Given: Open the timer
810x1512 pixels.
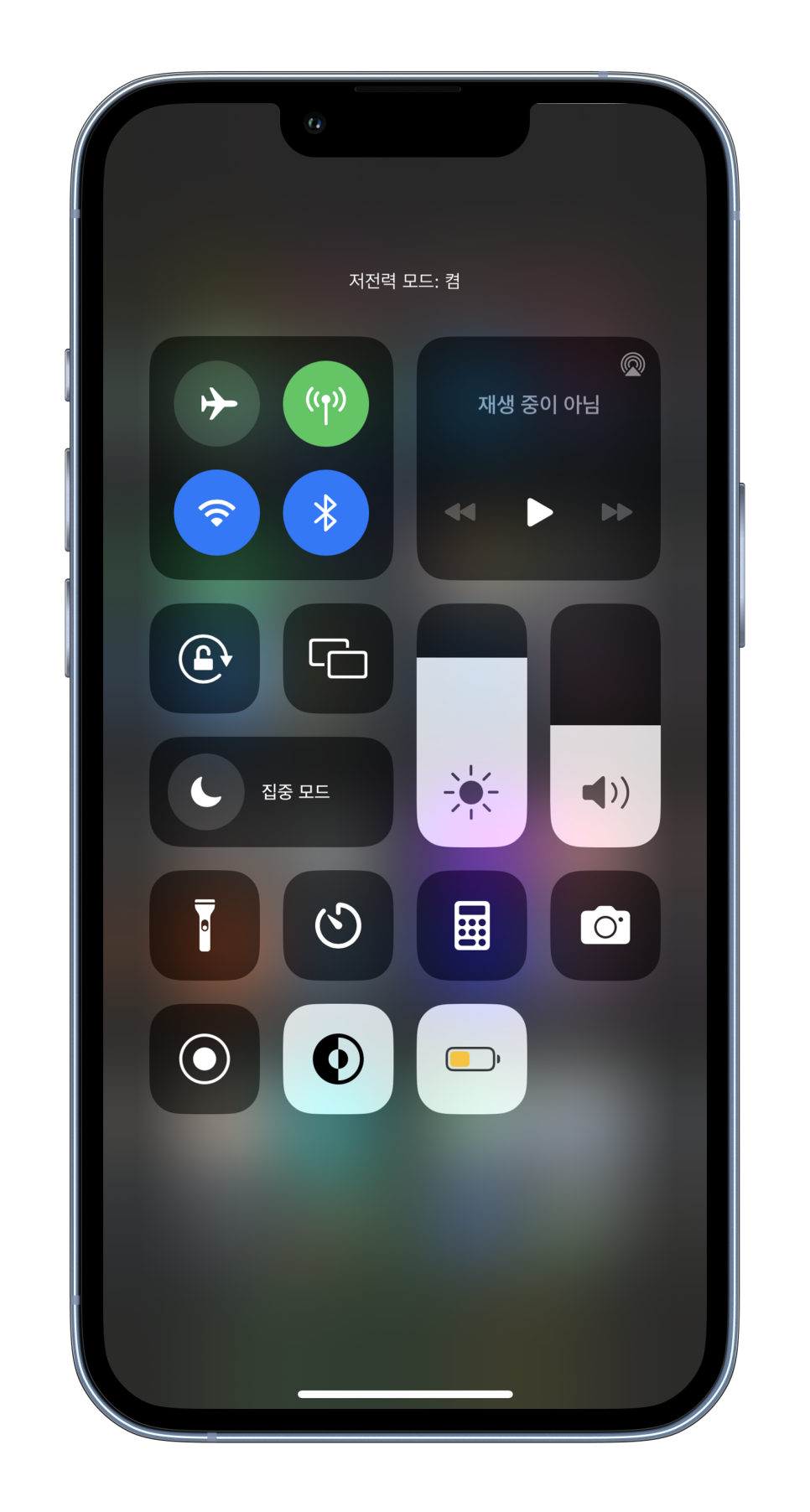Looking at the screenshot, I should point(338,925).
